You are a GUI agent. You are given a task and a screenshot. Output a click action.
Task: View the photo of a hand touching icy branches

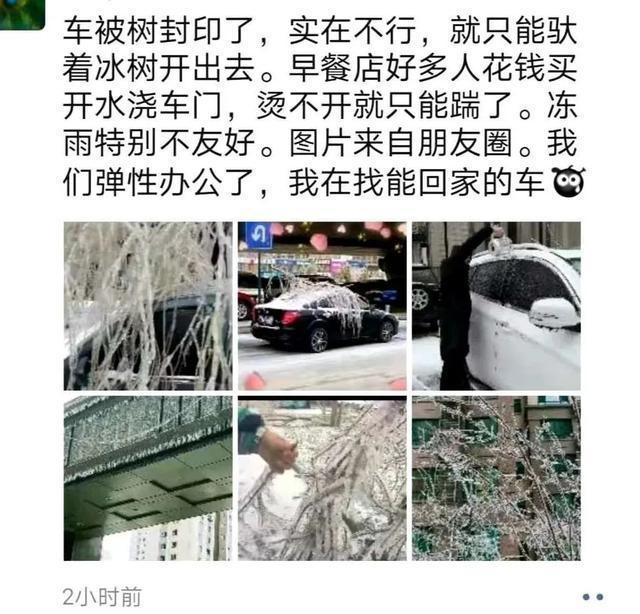322,479
